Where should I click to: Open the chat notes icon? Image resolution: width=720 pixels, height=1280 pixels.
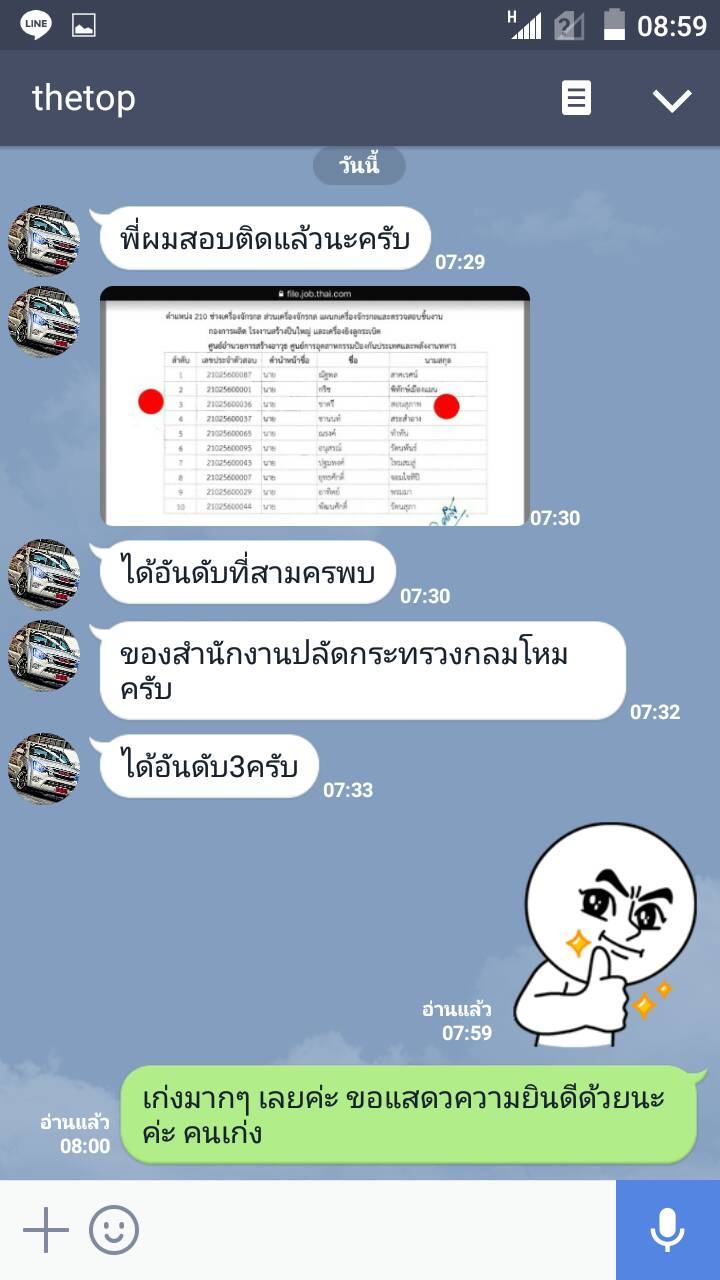576,98
